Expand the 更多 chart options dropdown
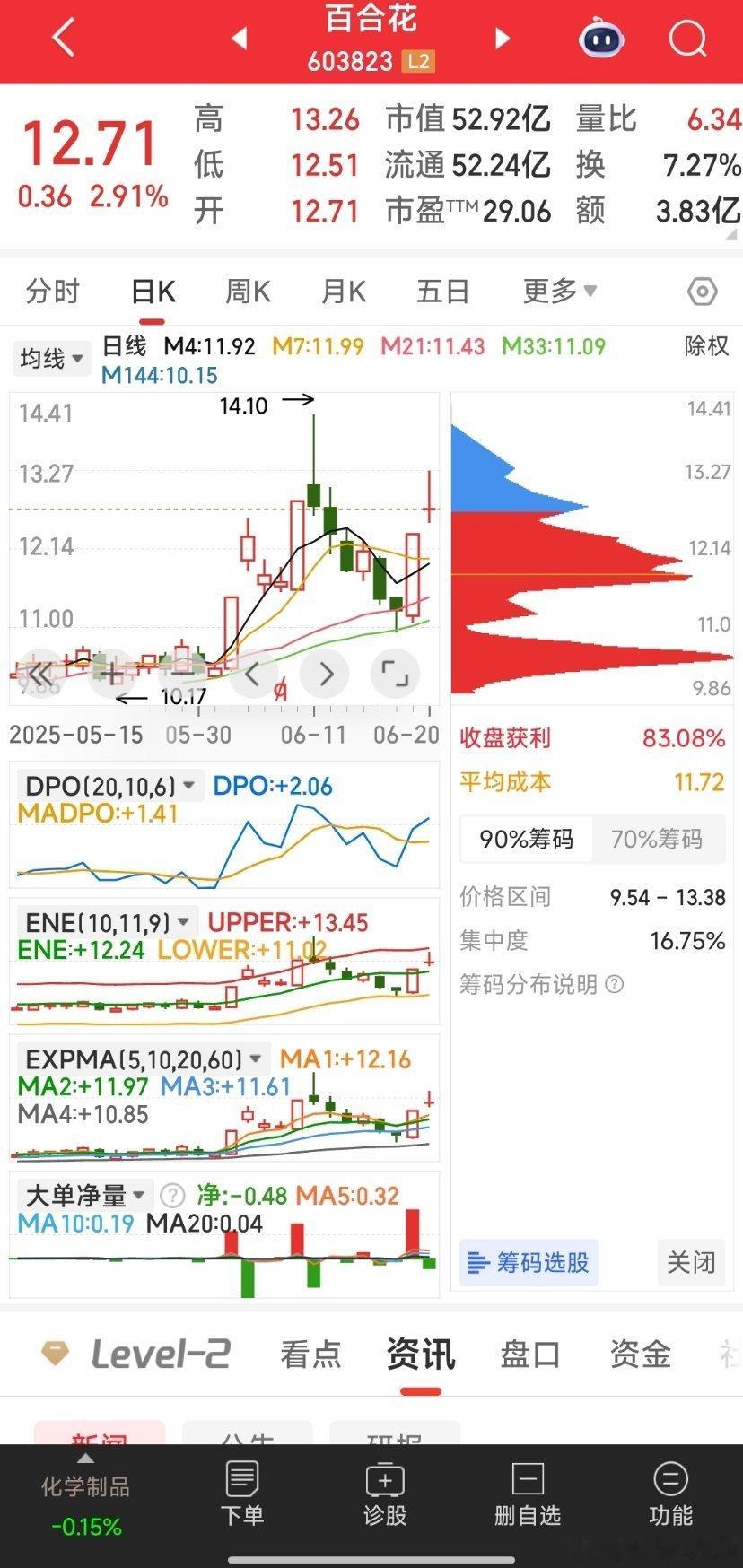743x1568 pixels. (x=560, y=291)
